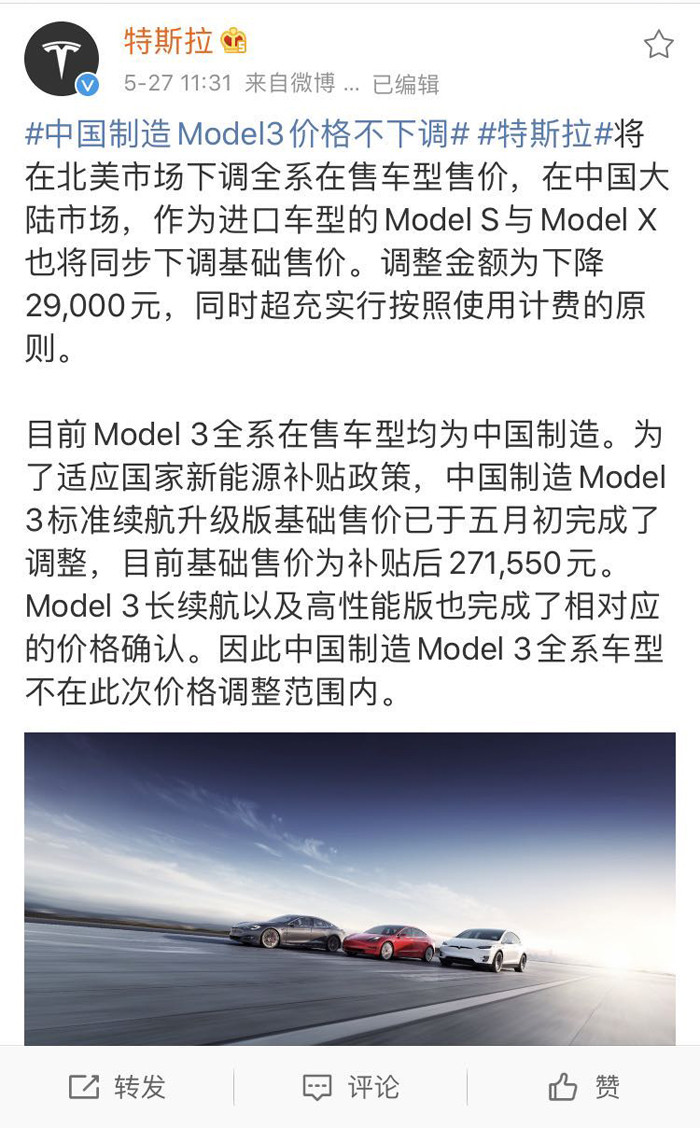700x1128 pixels.
Task: Like this post with 赞
Action: tap(584, 1087)
